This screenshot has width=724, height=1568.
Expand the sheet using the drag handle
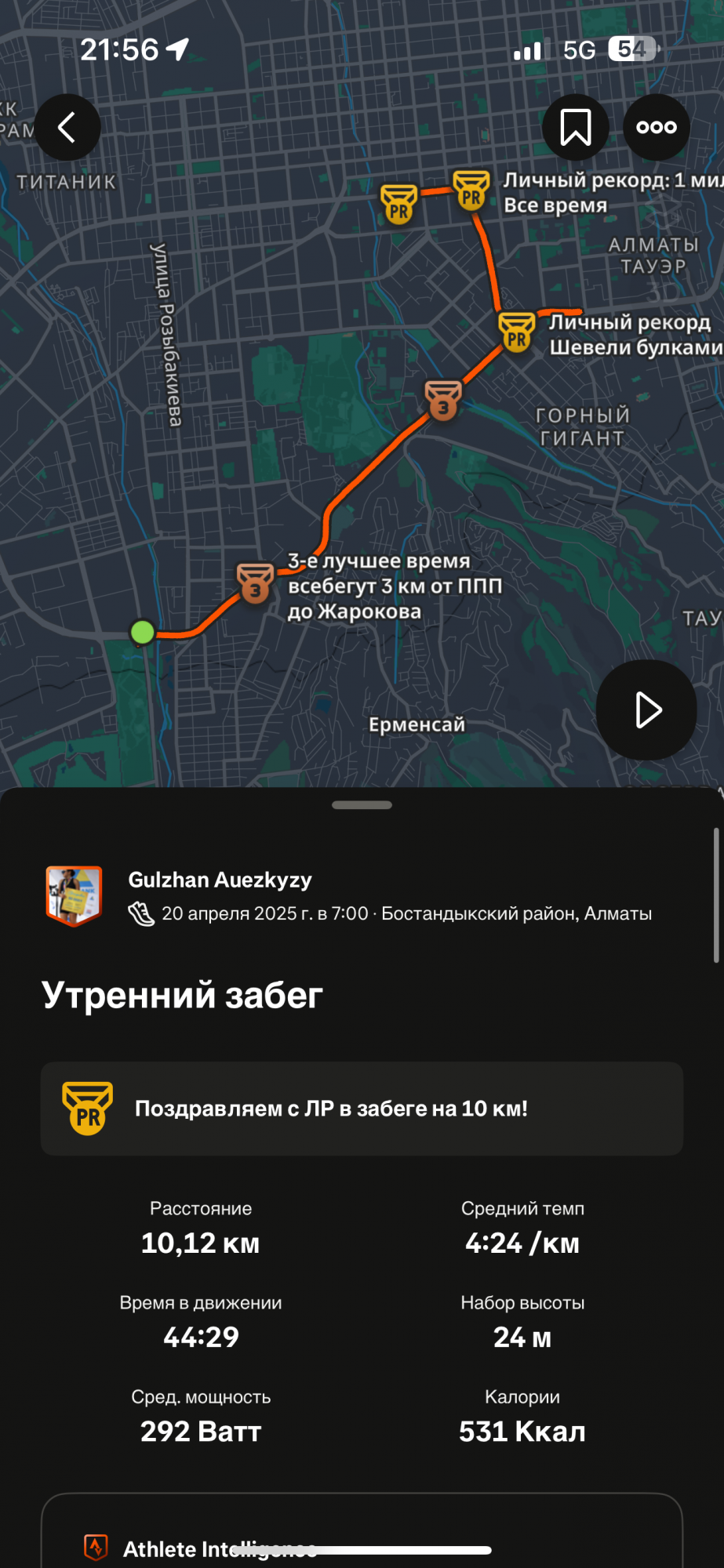tap(362, 805)
